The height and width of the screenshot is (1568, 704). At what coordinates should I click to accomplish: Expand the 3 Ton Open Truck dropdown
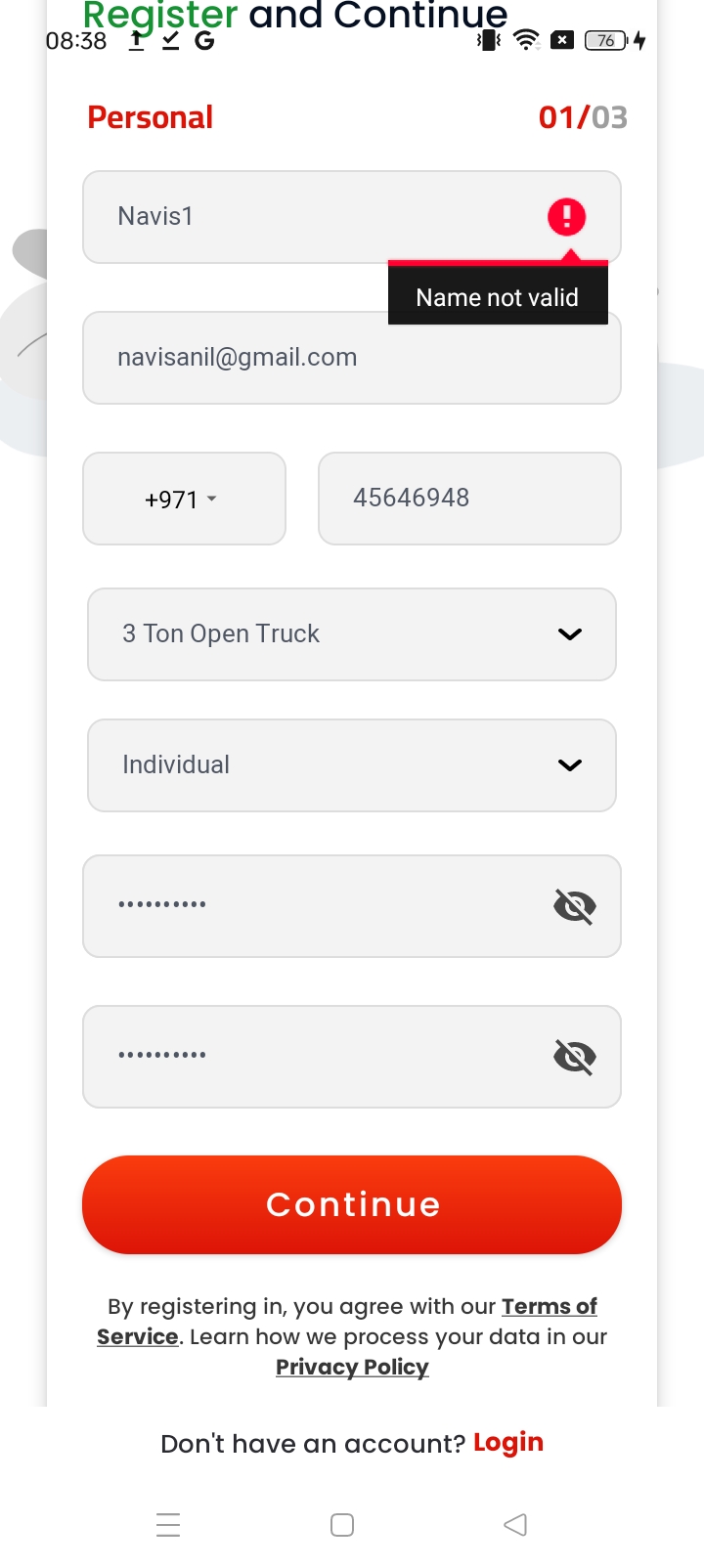pos(351,634)
